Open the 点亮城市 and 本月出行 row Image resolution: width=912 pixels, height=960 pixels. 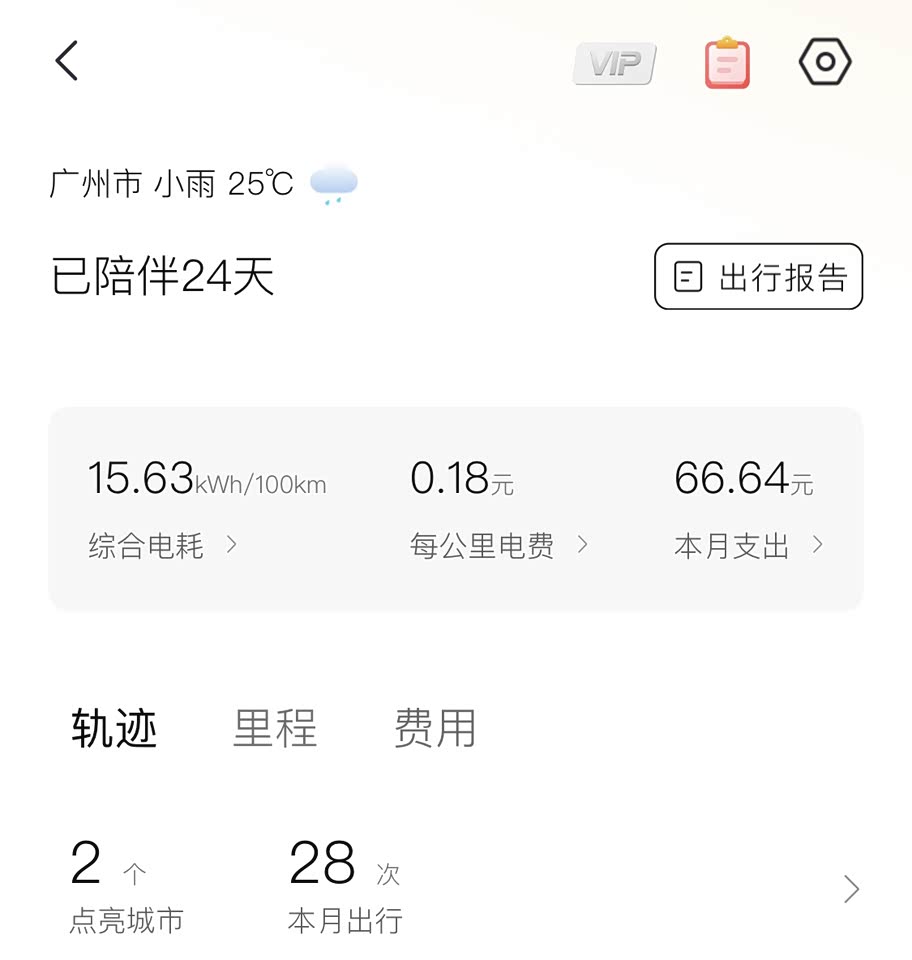pyautogui.click(x=850, y=889)
